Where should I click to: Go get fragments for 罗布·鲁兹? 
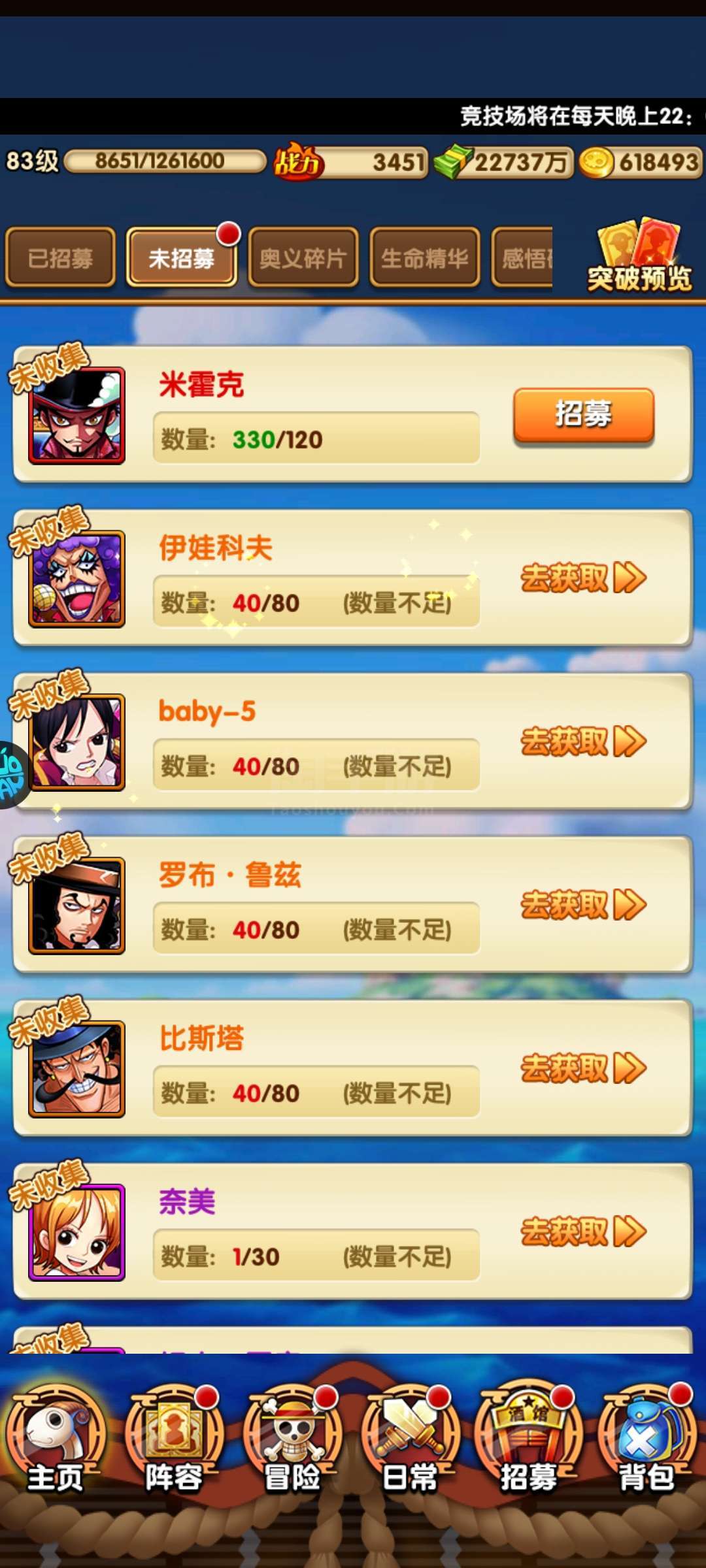(x=584, y=904)
